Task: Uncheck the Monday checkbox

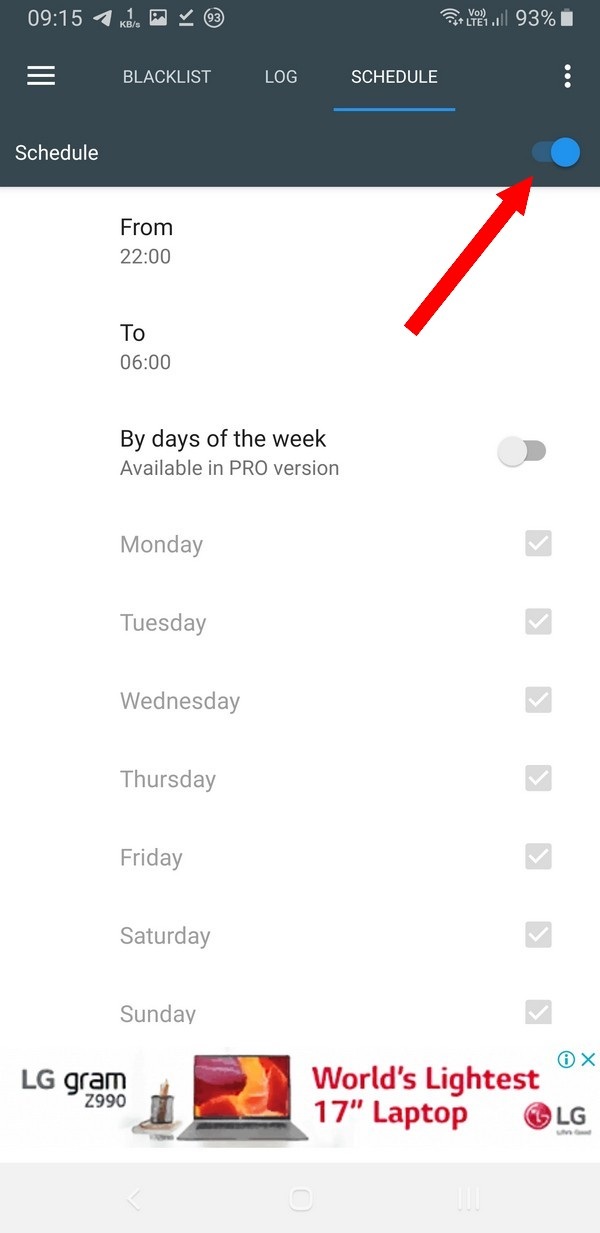Action: coord(538,544)
